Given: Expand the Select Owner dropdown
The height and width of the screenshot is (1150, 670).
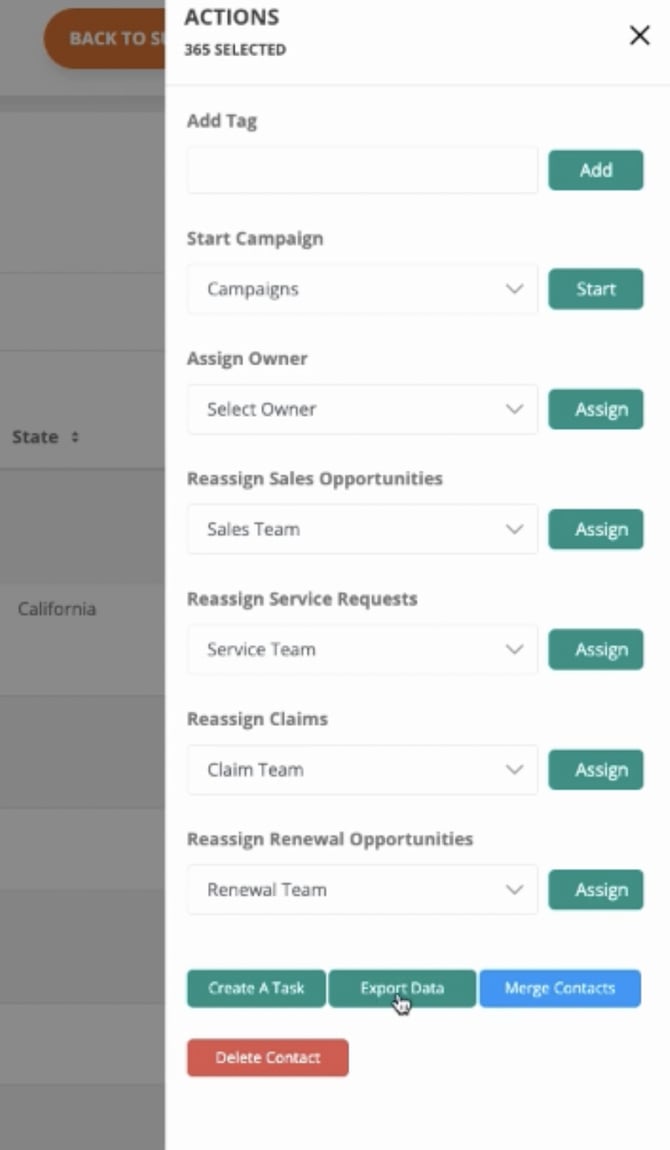Looking at the screenshot, I should (x=362, y=409).
